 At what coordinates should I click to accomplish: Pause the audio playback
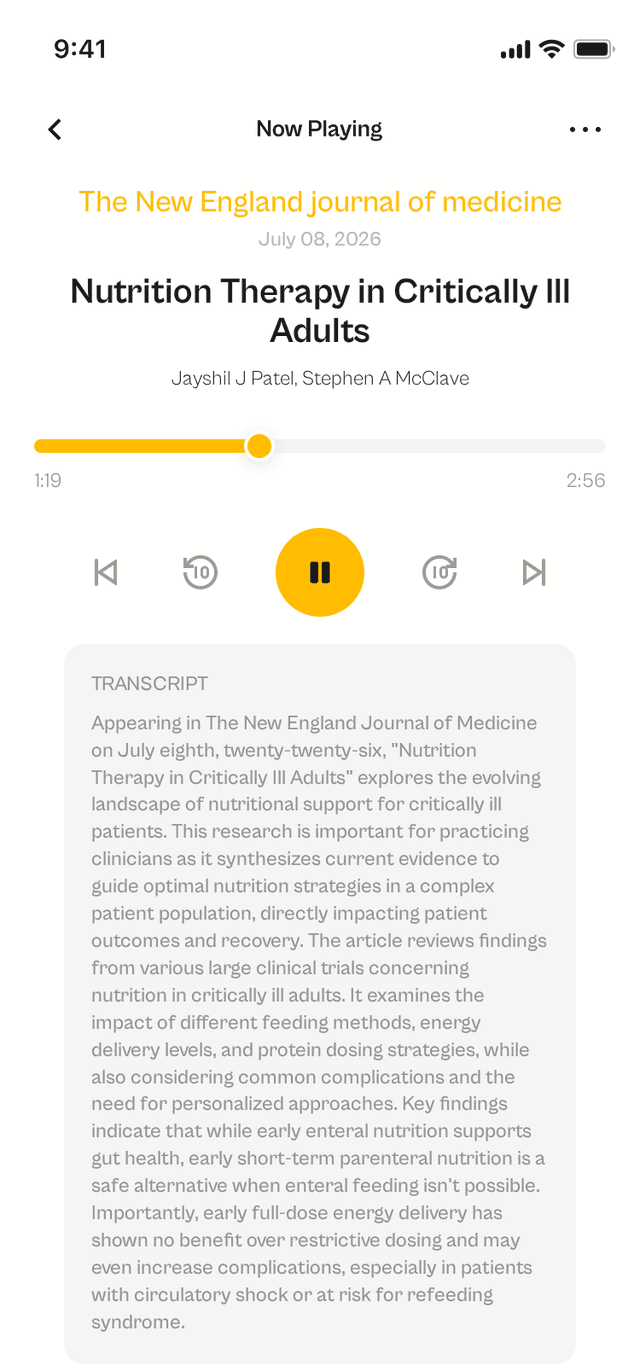pos(320,572)
